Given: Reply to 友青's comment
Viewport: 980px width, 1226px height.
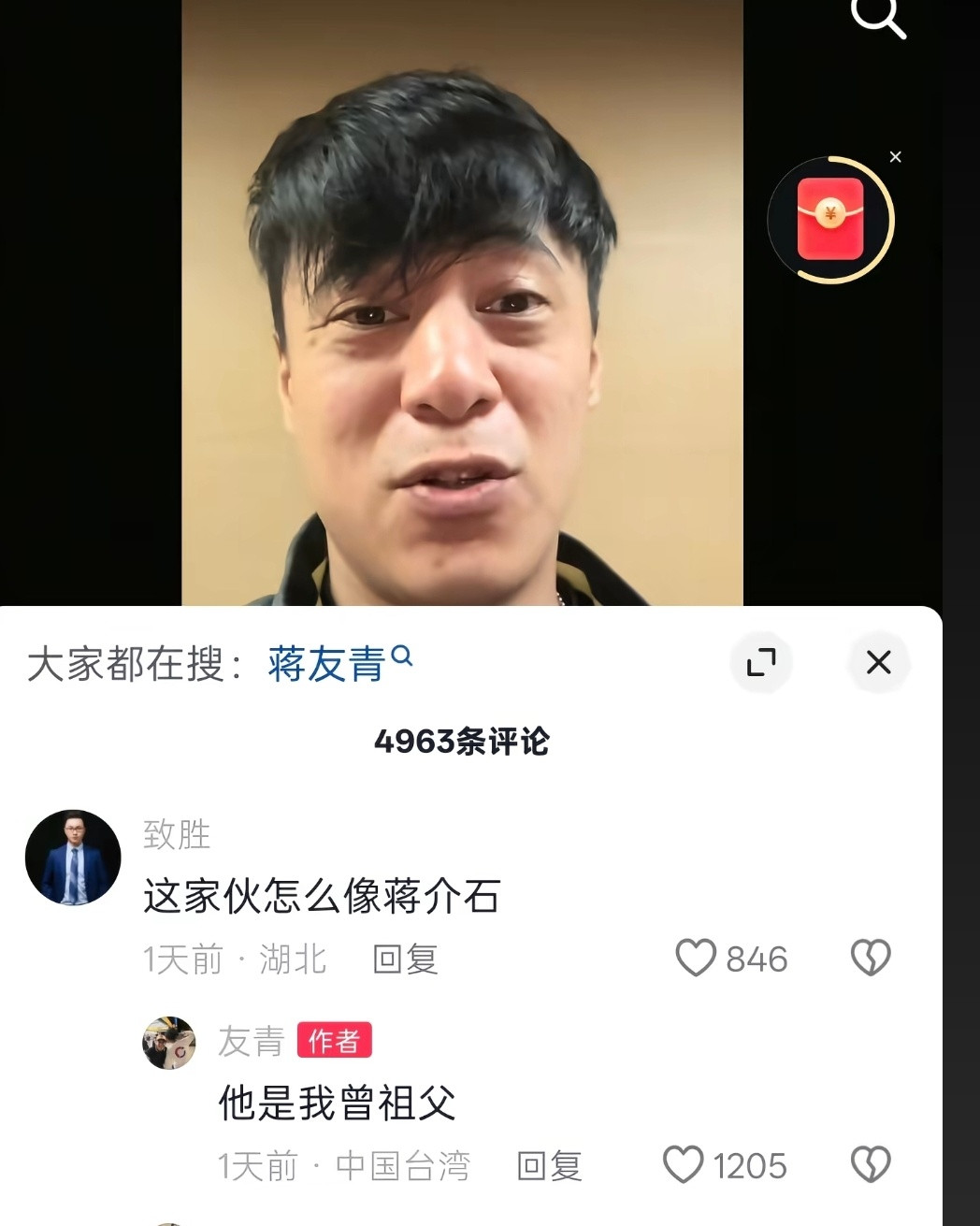Looking at the screenshot, I should point(550,1166).
